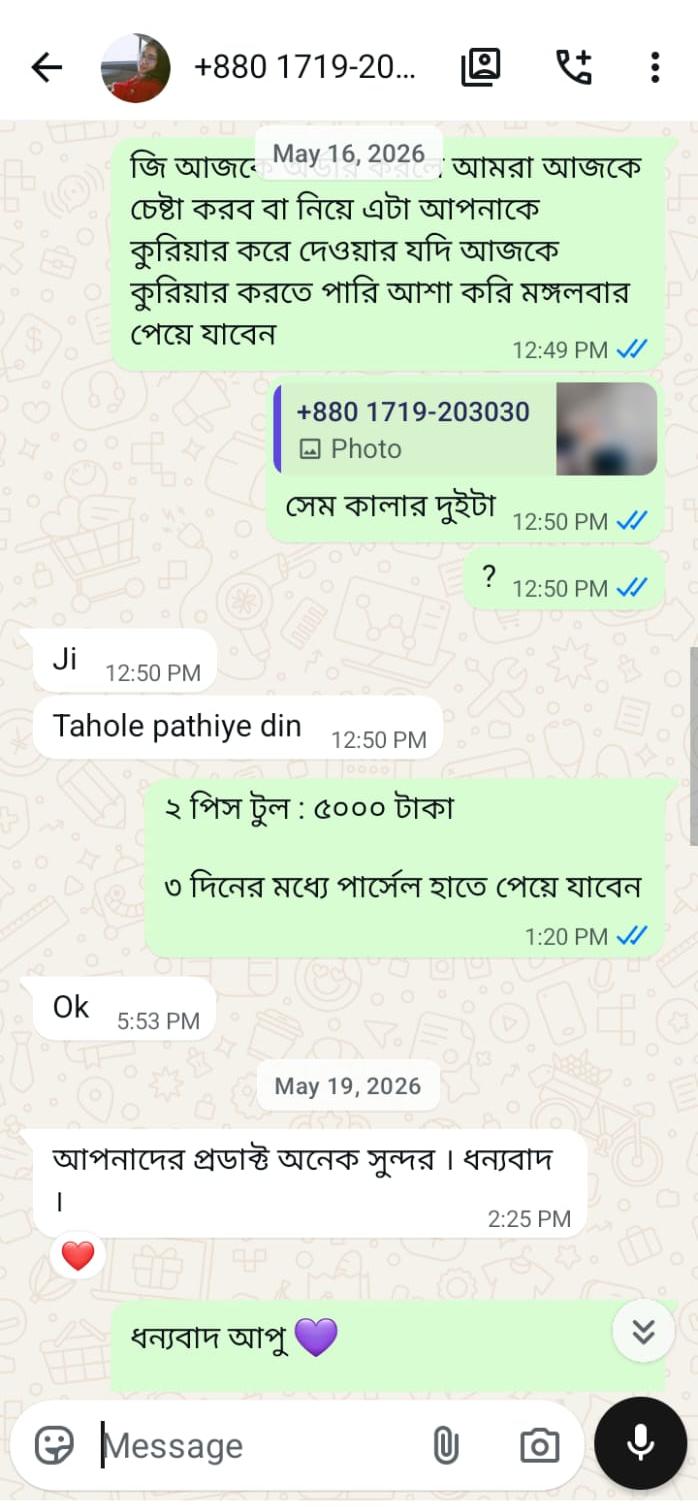Open the contact's profile picture

pyautogui.click(x=135, y=68)
